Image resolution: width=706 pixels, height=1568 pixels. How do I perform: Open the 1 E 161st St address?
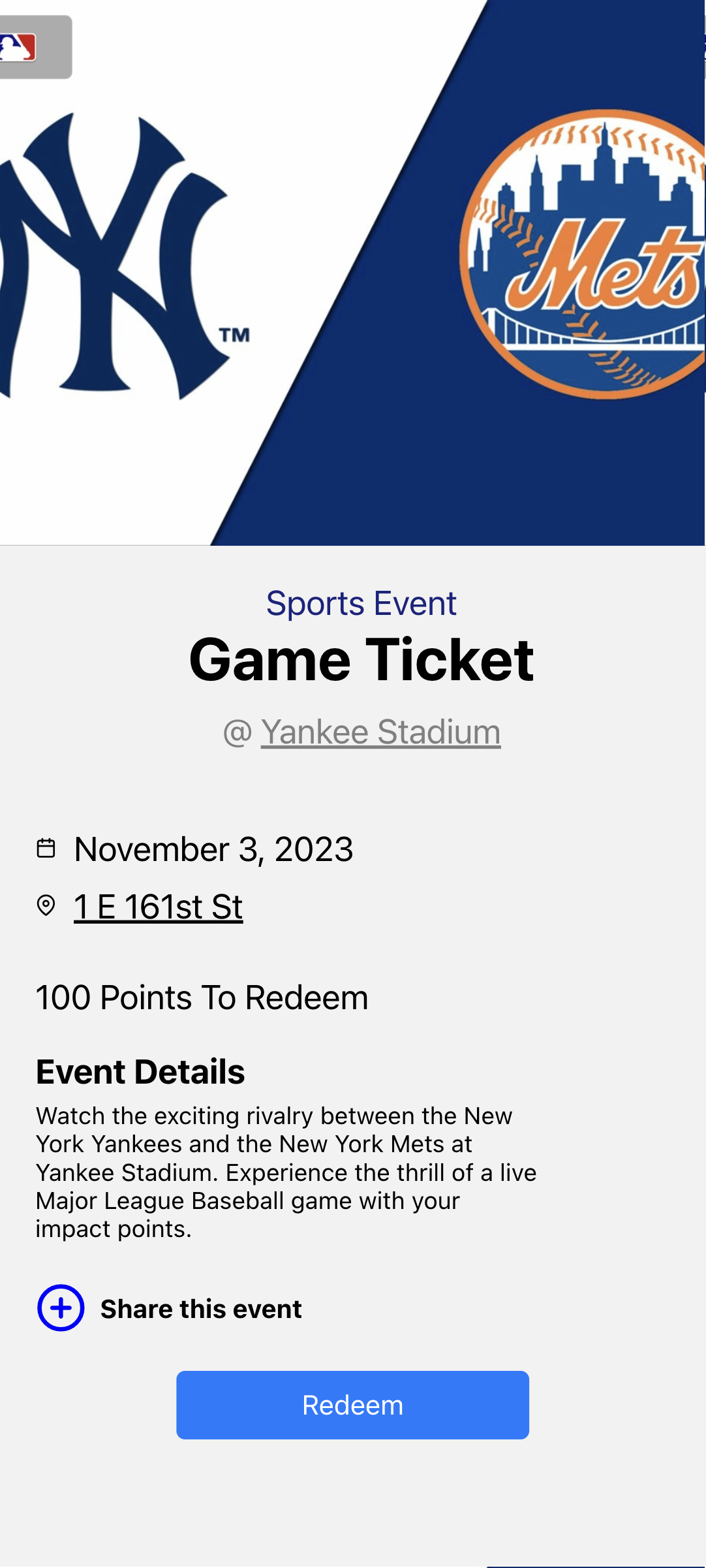(159, 907)
